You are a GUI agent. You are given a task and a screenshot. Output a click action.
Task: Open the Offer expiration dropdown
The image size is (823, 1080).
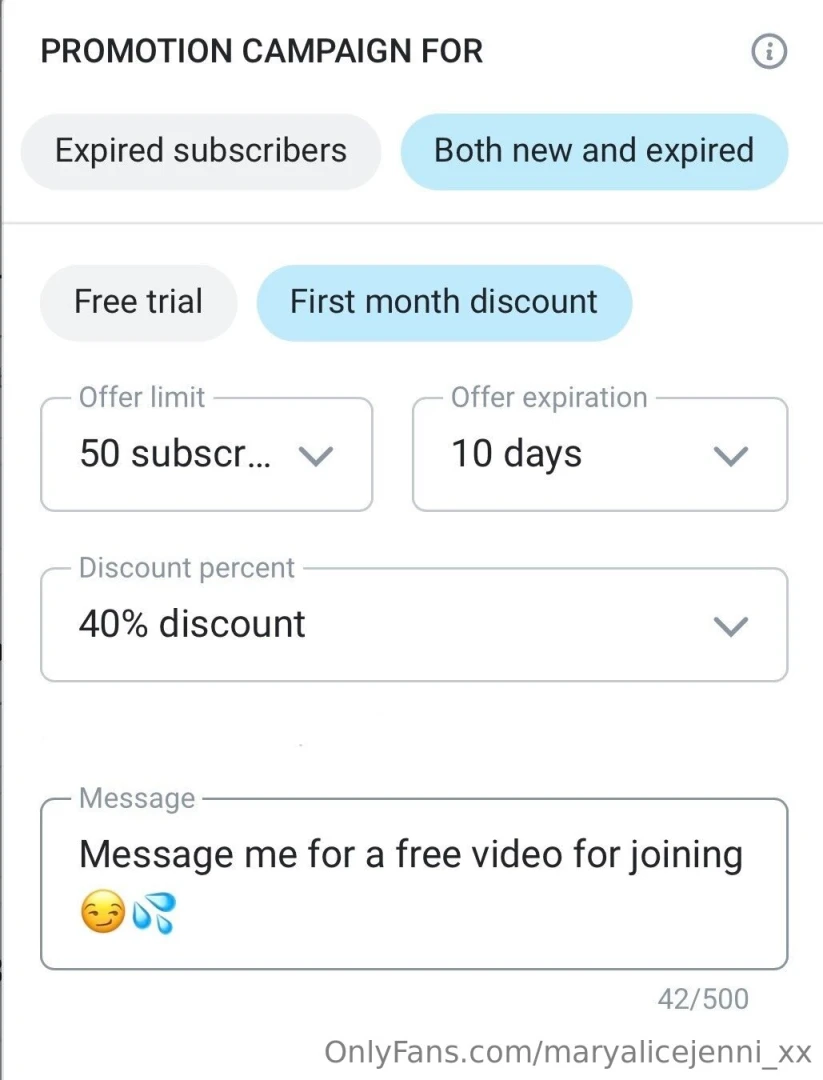click(x=599, y=455)
